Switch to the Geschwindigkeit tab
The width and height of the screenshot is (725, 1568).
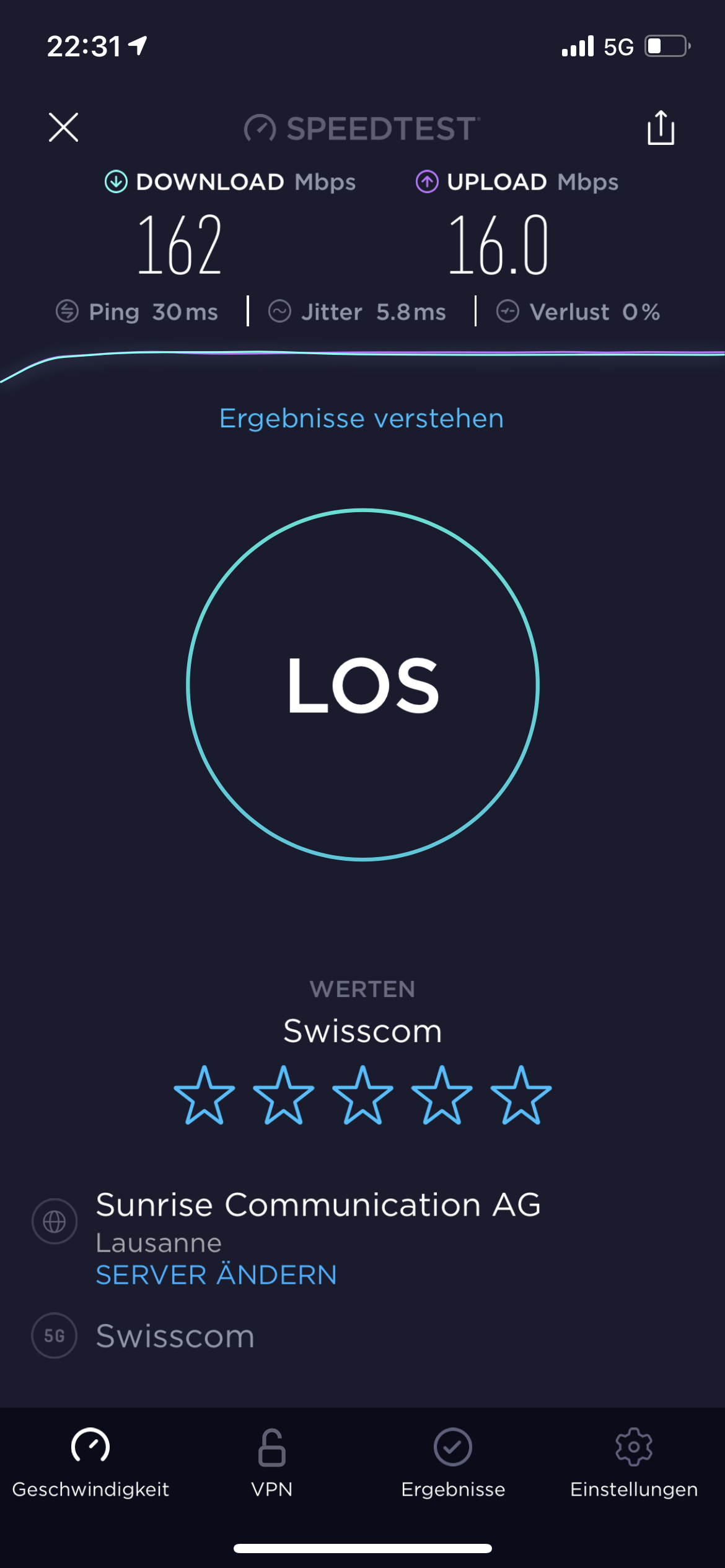click(90, 1463)
